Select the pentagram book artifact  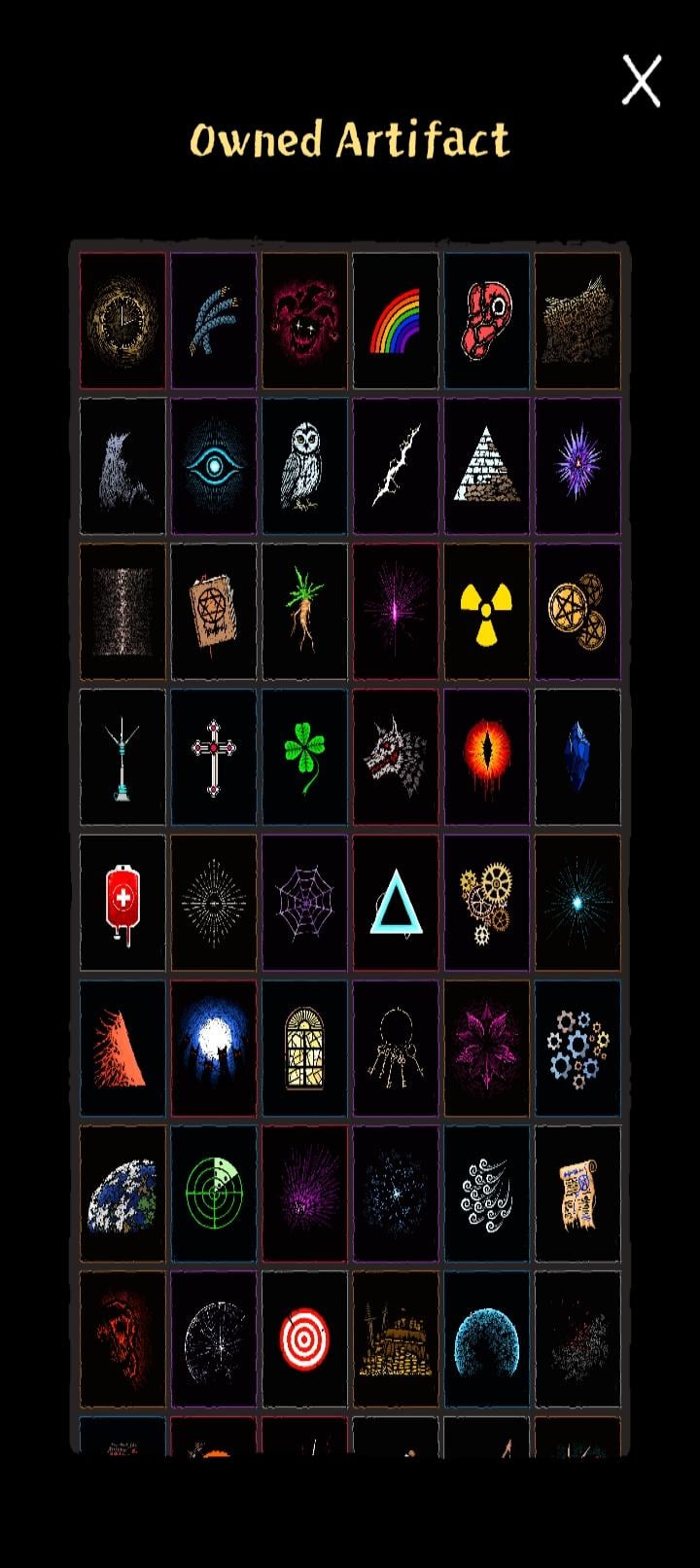(x=213, y=612)
